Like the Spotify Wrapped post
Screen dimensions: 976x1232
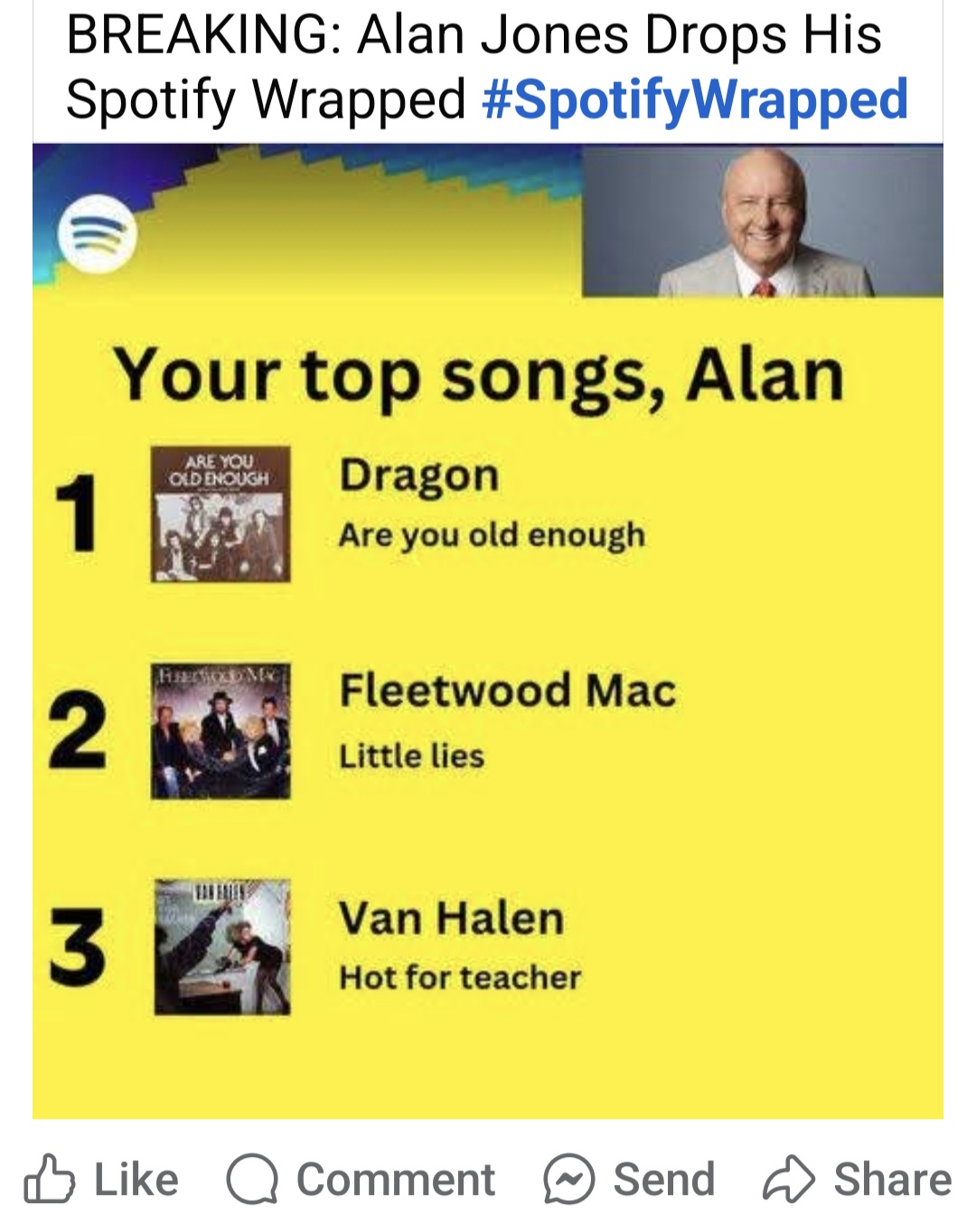click(x=101, y=1180)
